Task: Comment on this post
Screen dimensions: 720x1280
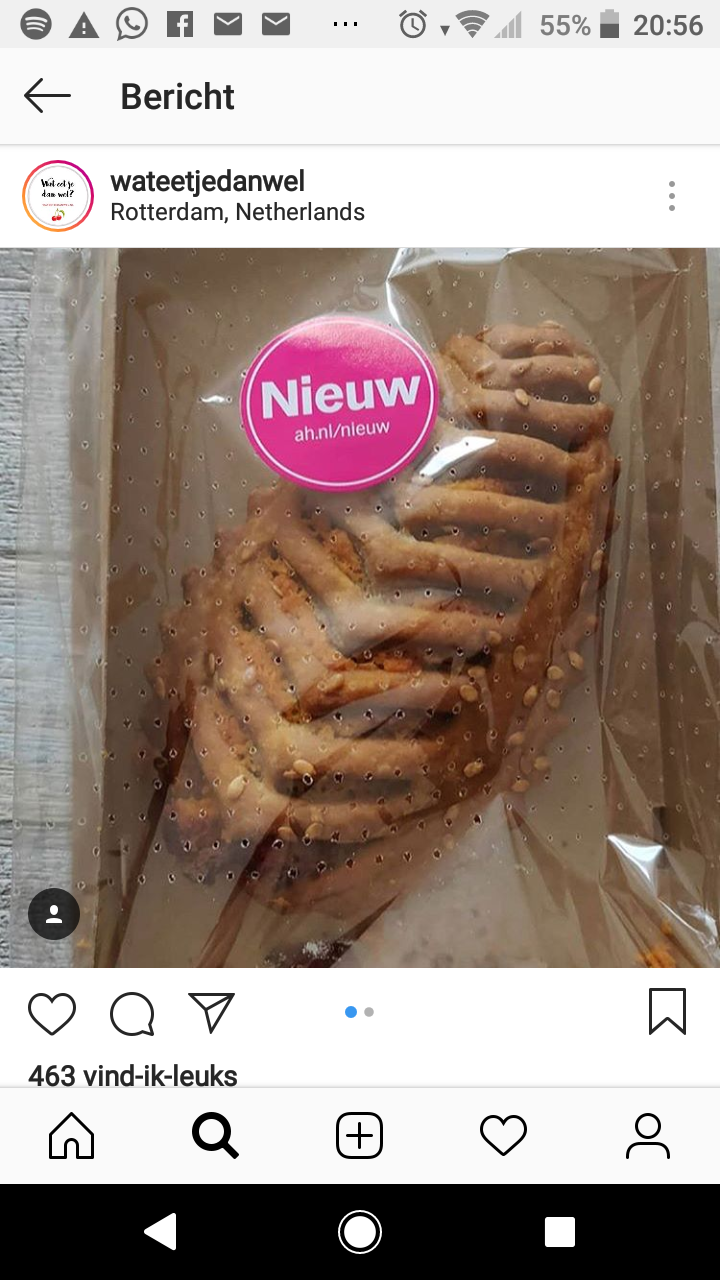Action: point(132,1013)
